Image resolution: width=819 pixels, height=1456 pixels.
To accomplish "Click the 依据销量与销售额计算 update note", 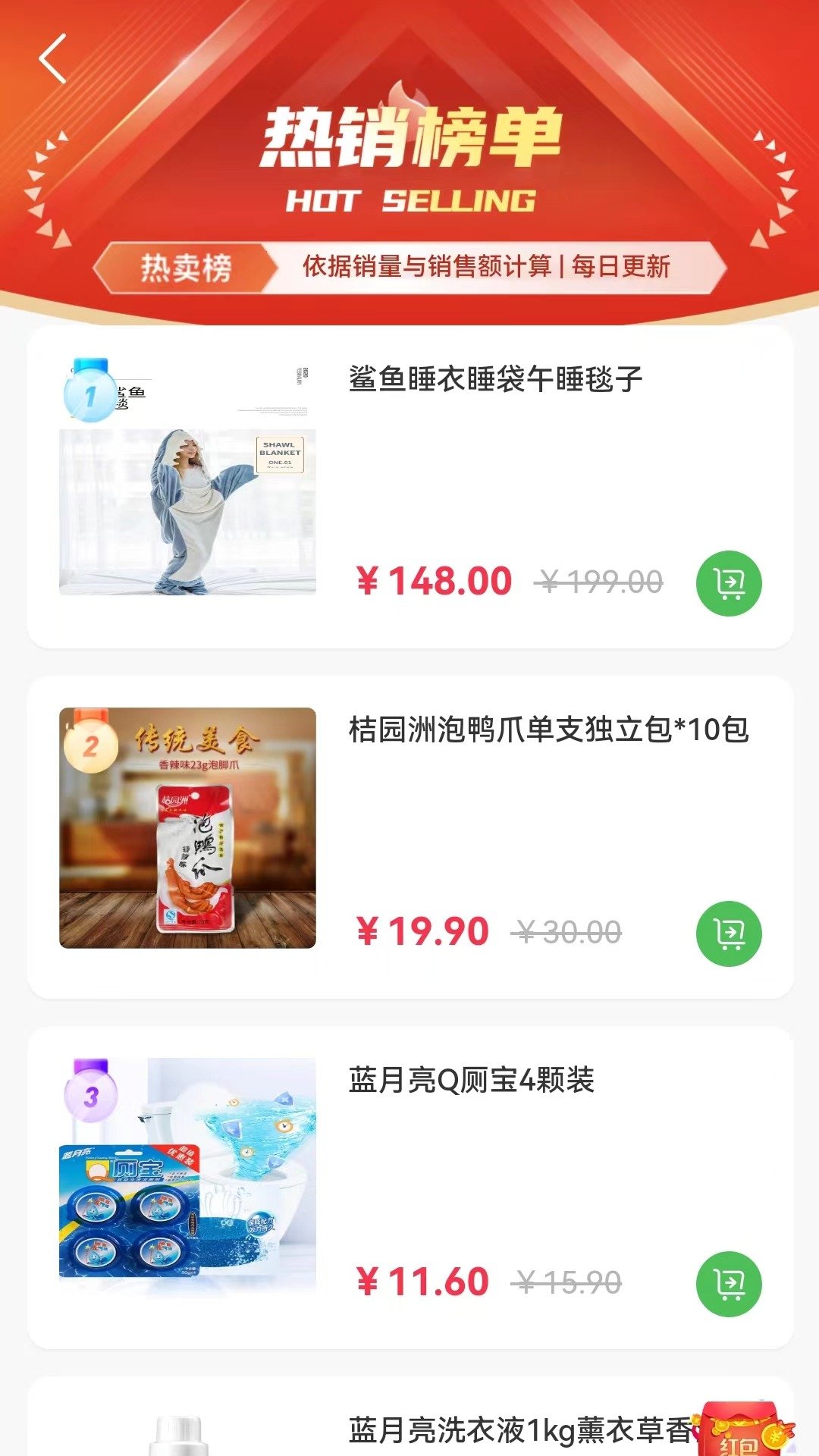I will click(x=489, y=267).
